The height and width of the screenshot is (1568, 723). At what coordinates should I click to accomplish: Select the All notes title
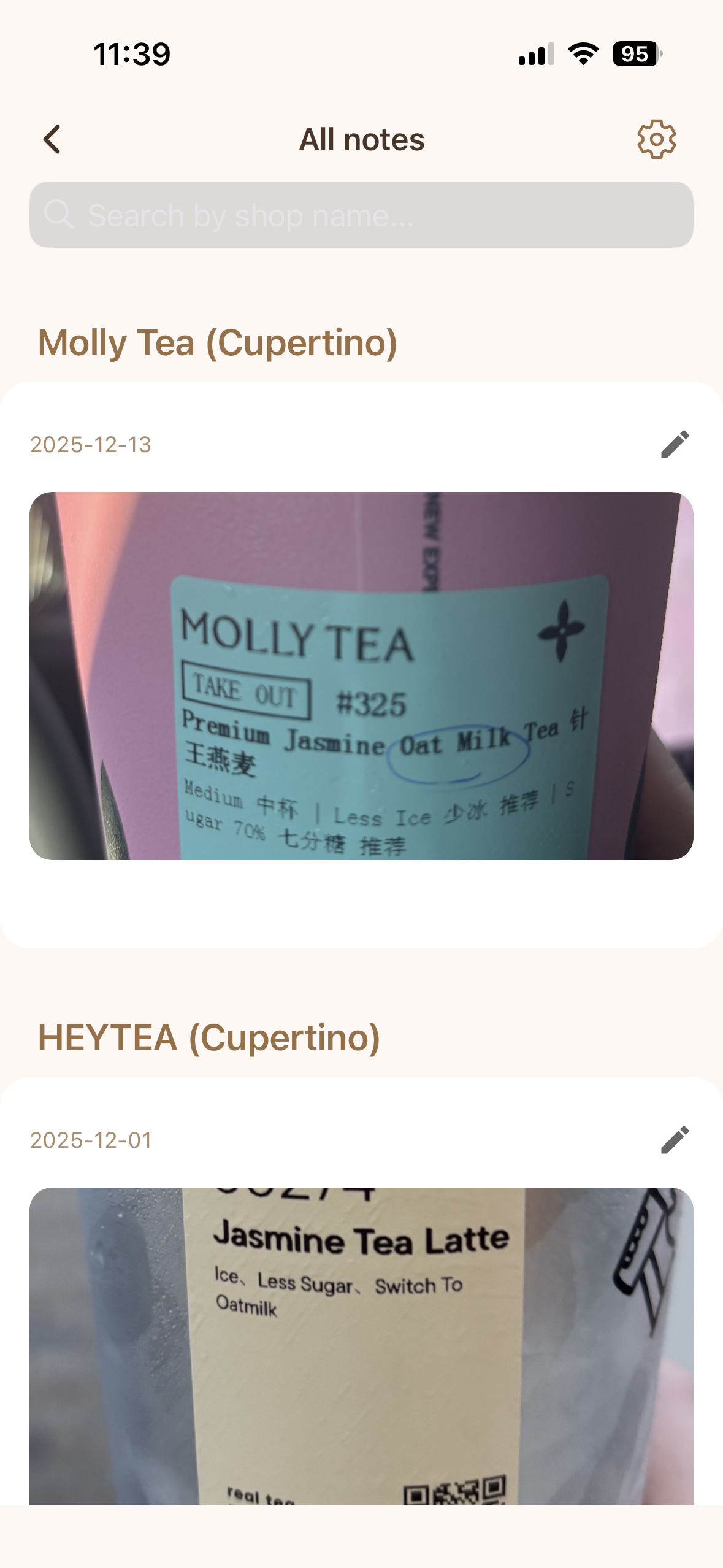point(361,140)
